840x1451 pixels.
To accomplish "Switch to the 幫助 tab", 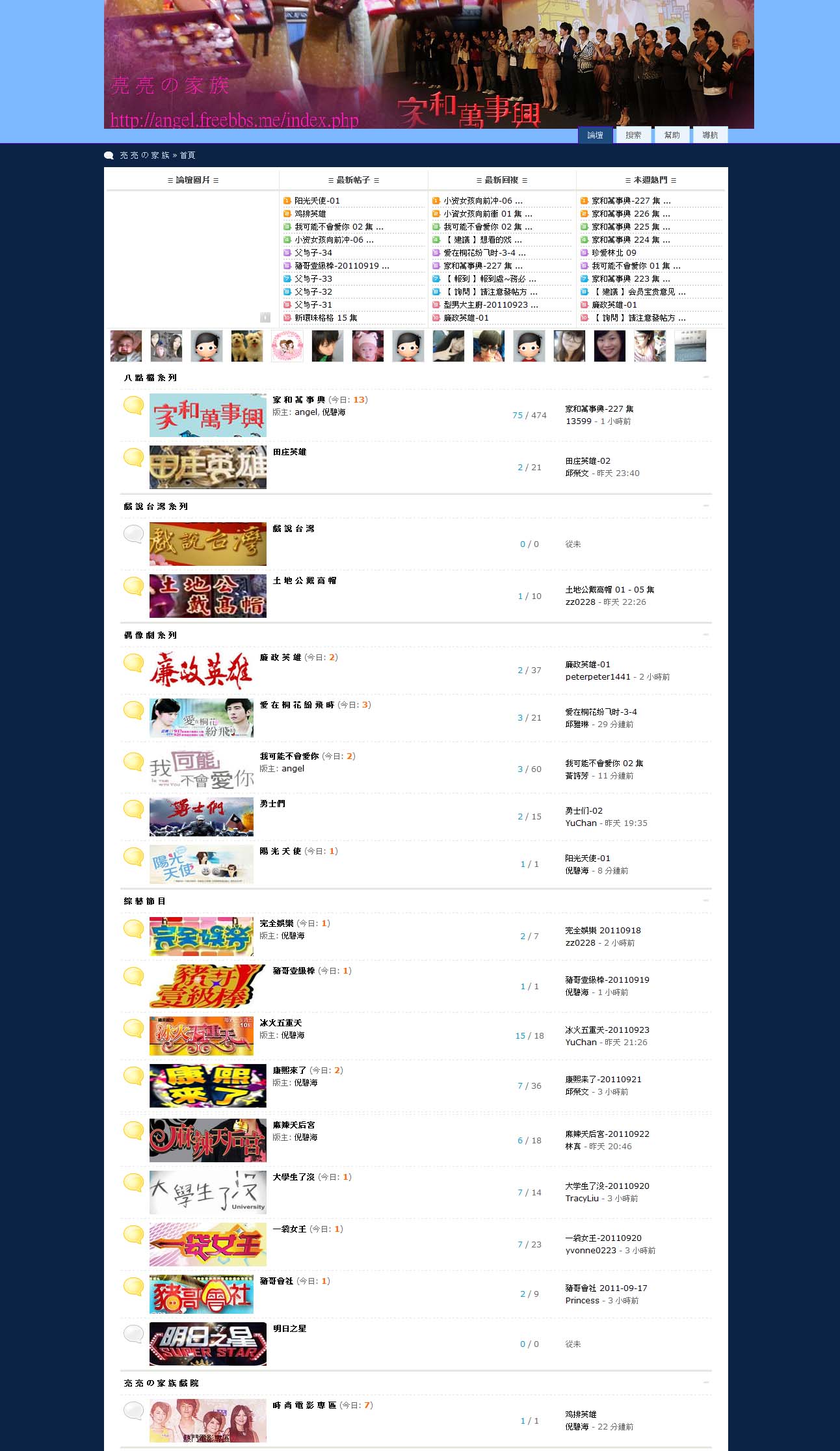I will click(672, 135).
